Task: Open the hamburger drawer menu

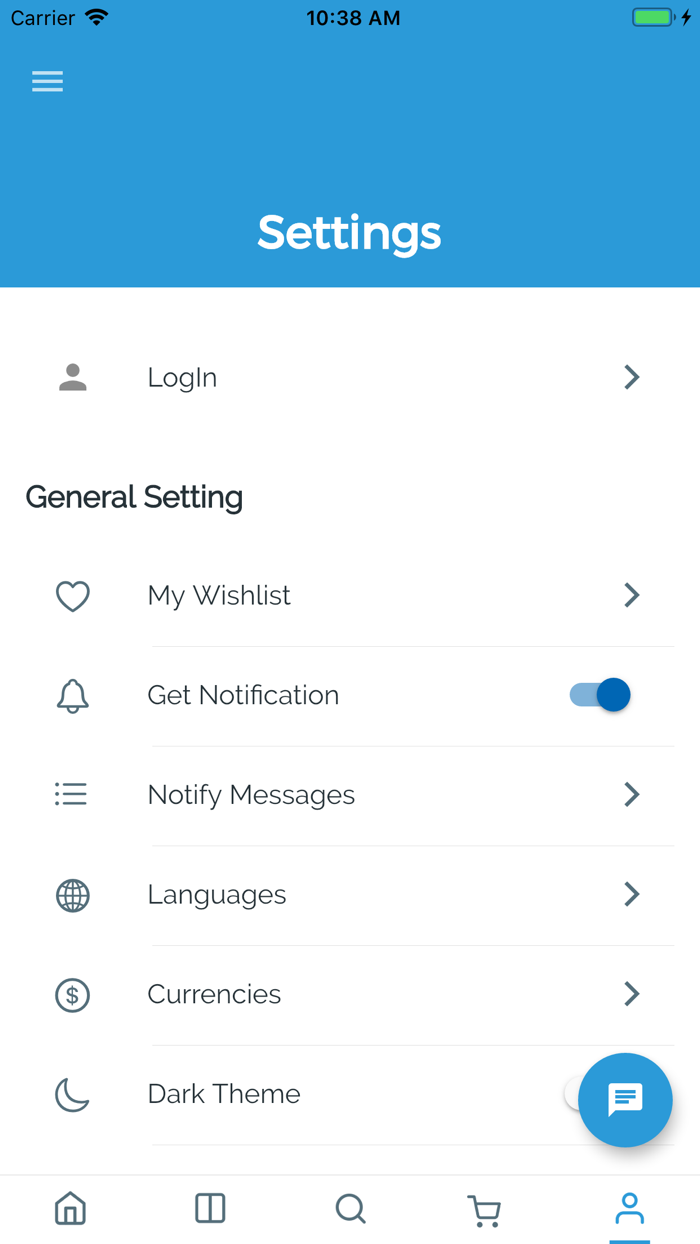Action: [x=47, y=81]
